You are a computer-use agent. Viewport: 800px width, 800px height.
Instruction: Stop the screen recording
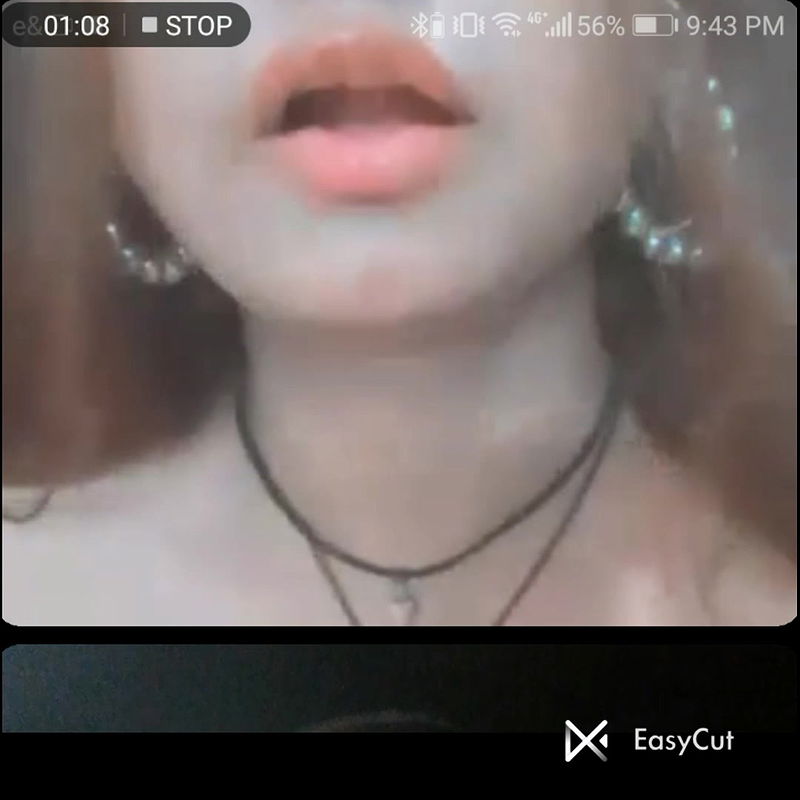tap(187, 25)
